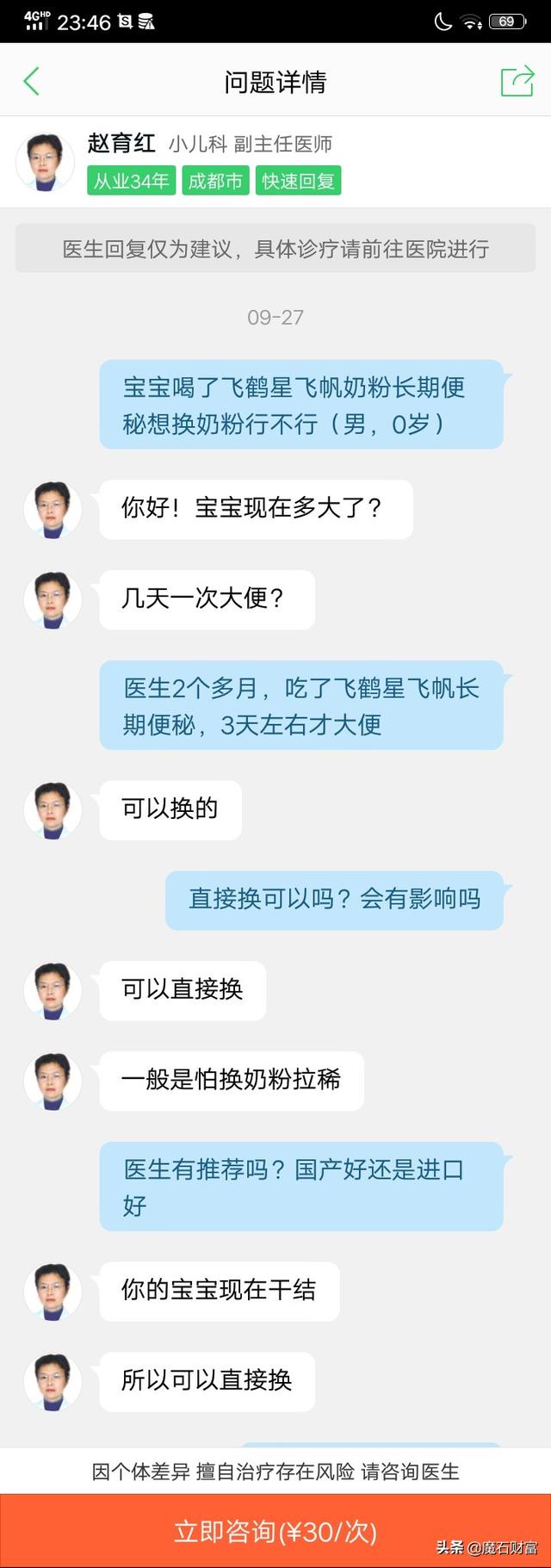Share this consultation via the share icon
The height and width of the screenshot is (1568, 551).
[x=517, y=82]
